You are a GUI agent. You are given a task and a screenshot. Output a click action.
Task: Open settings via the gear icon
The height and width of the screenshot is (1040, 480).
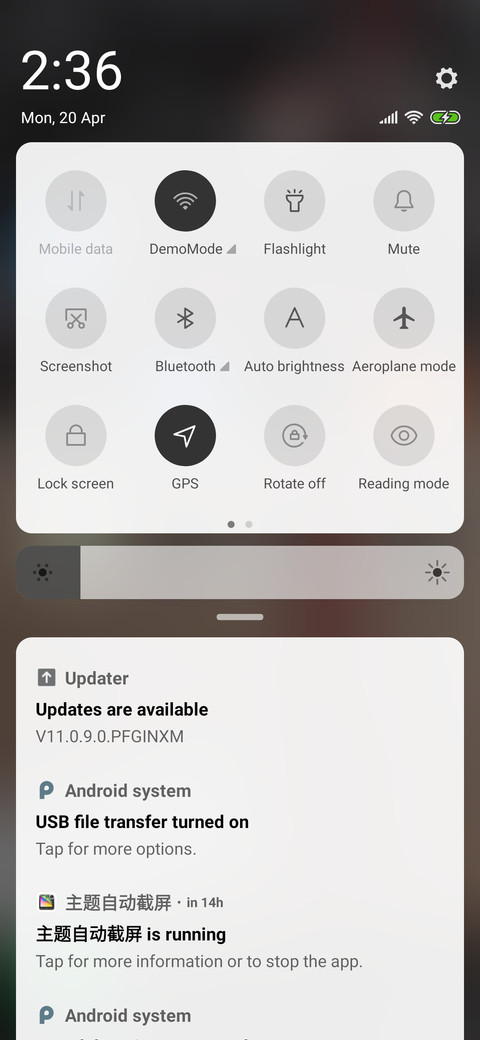tap(446, 78)
